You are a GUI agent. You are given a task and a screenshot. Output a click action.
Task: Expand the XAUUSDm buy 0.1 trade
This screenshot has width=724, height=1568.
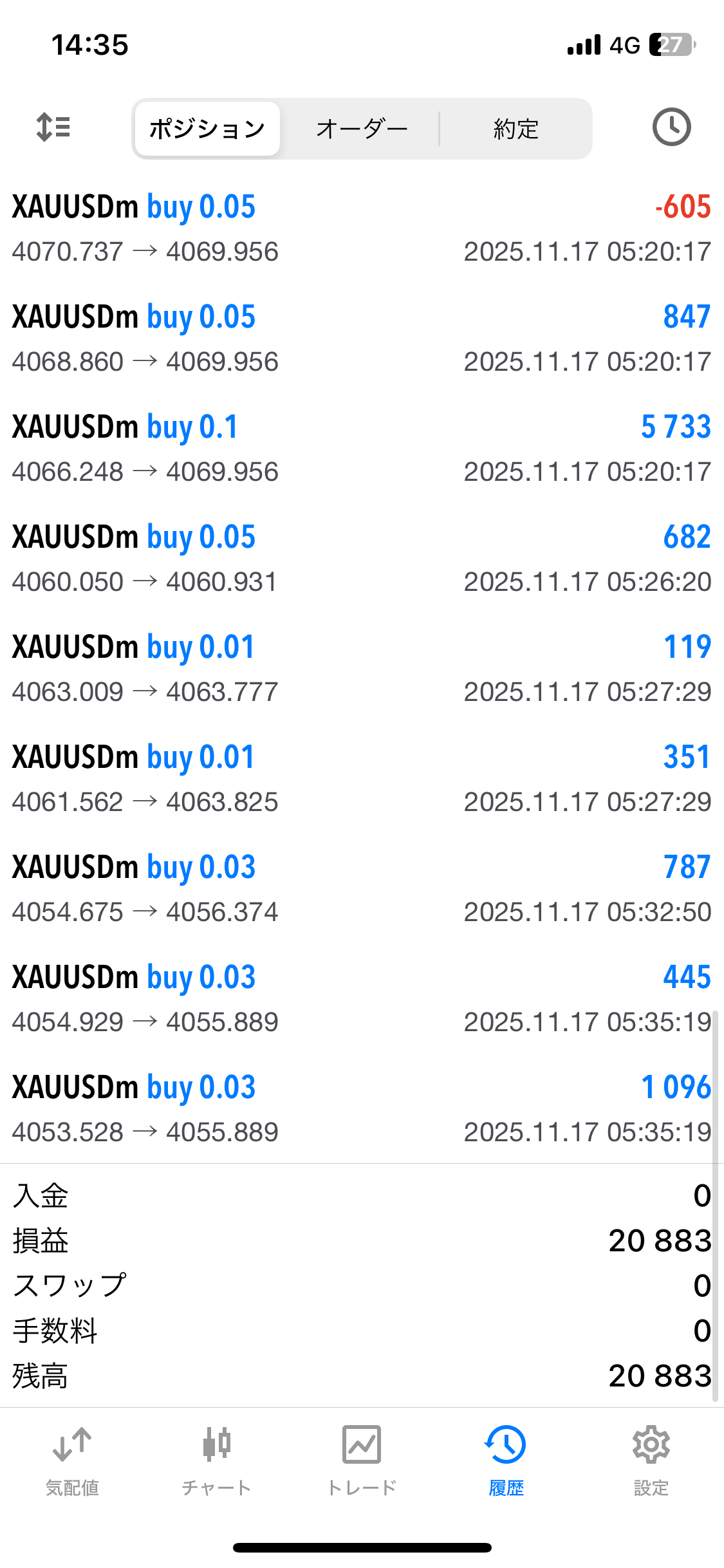(x=362, y=449)
